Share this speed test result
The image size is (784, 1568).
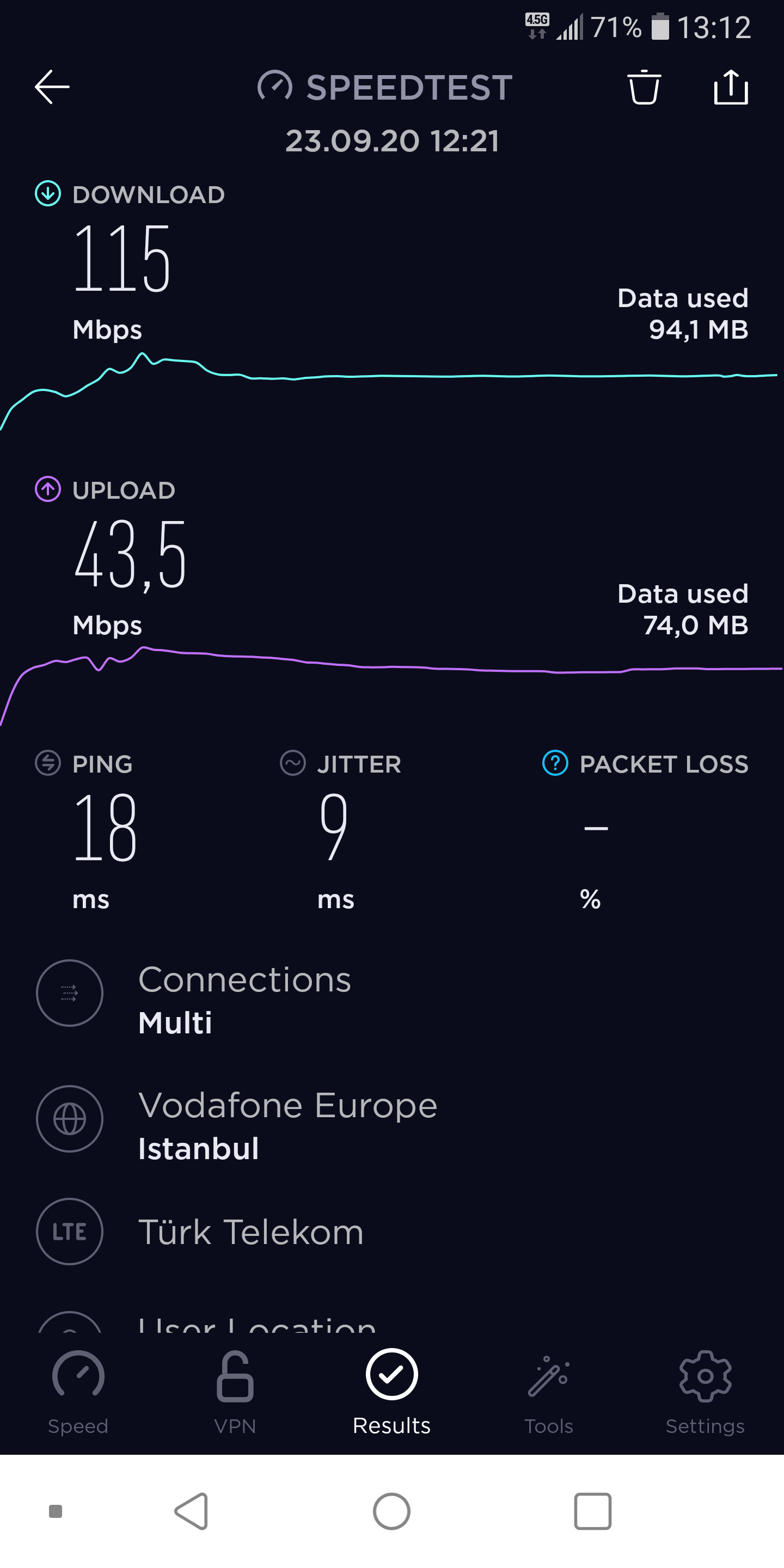pyautogui.click(x=731, y=87)
